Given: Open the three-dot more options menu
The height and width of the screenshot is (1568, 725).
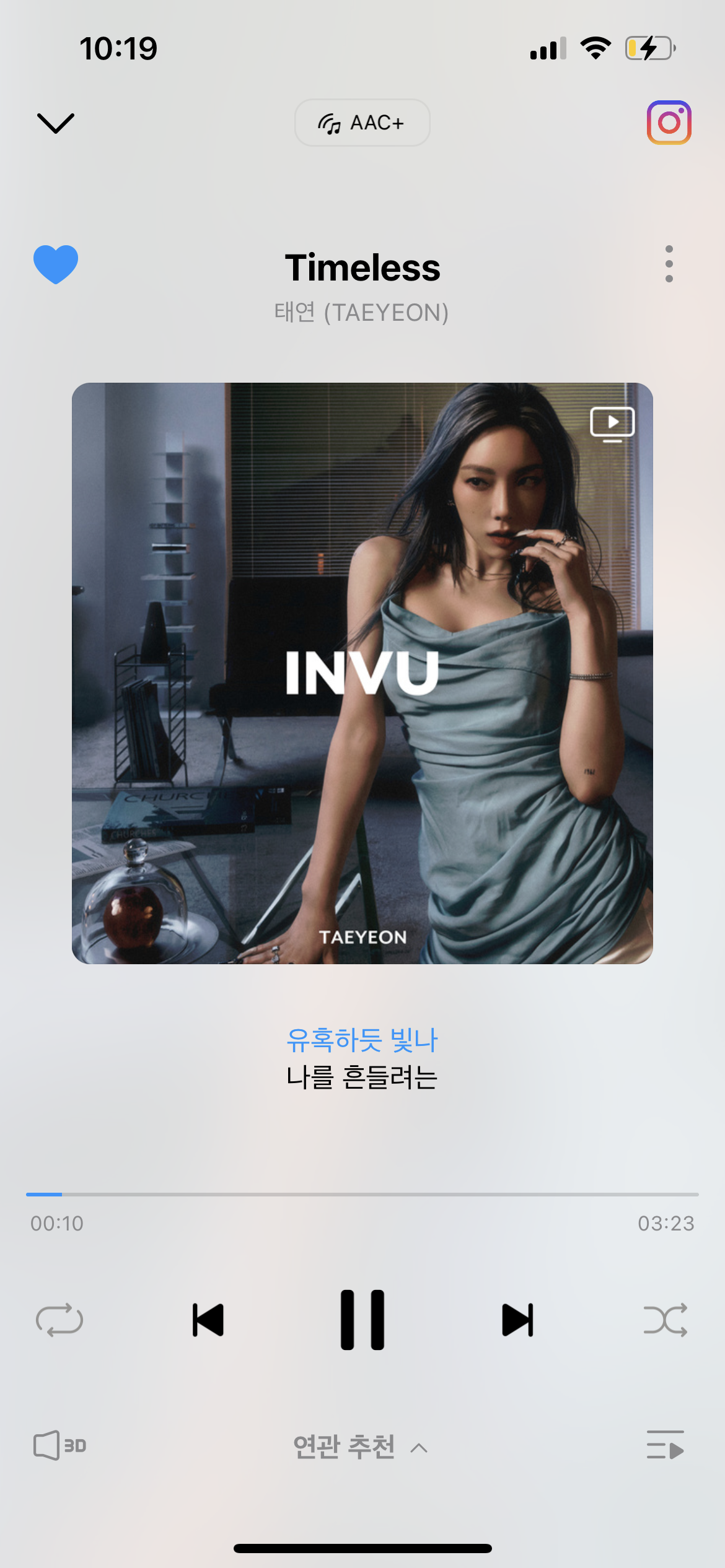Looking at the screenshot, I should click(669, 264).
